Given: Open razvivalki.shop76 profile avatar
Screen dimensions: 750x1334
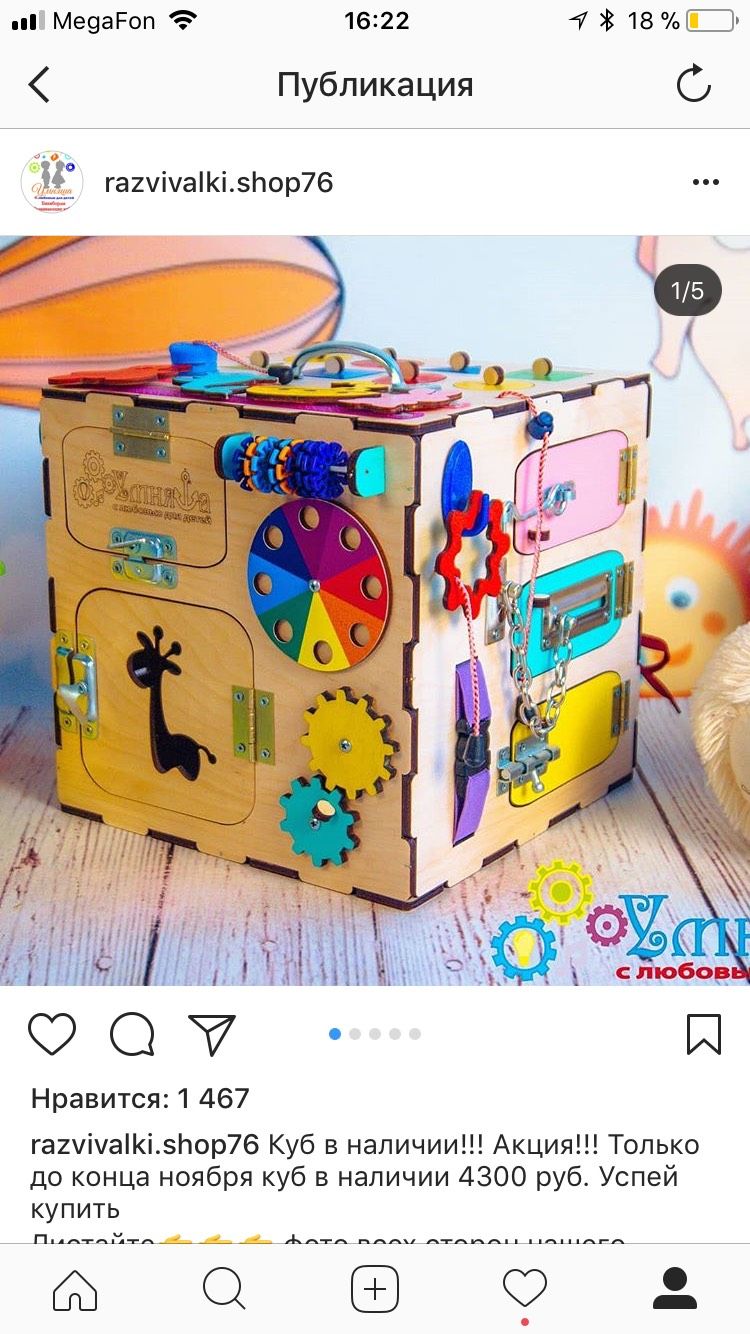Looking at the screenshot, I should (52, 182).
